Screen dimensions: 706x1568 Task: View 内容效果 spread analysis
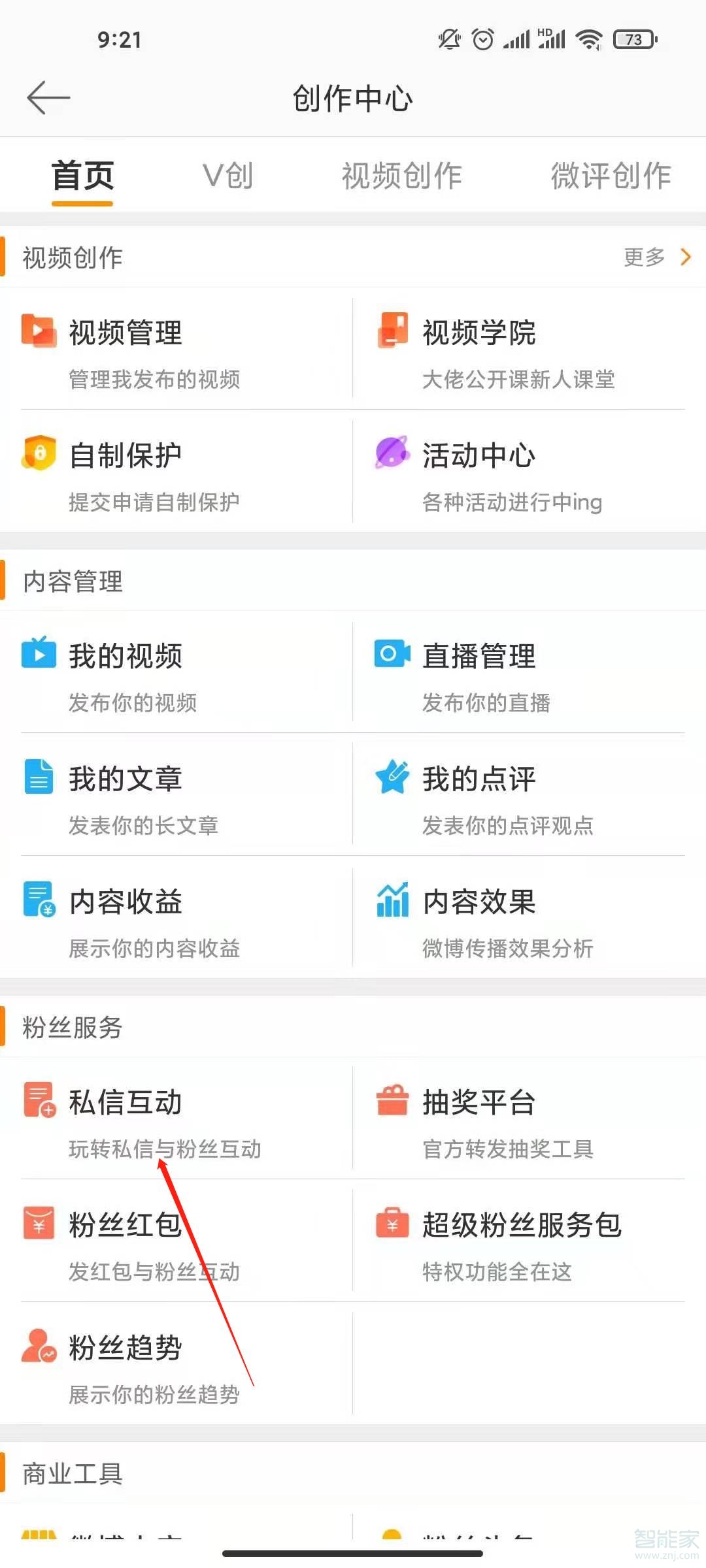(479, 902)
